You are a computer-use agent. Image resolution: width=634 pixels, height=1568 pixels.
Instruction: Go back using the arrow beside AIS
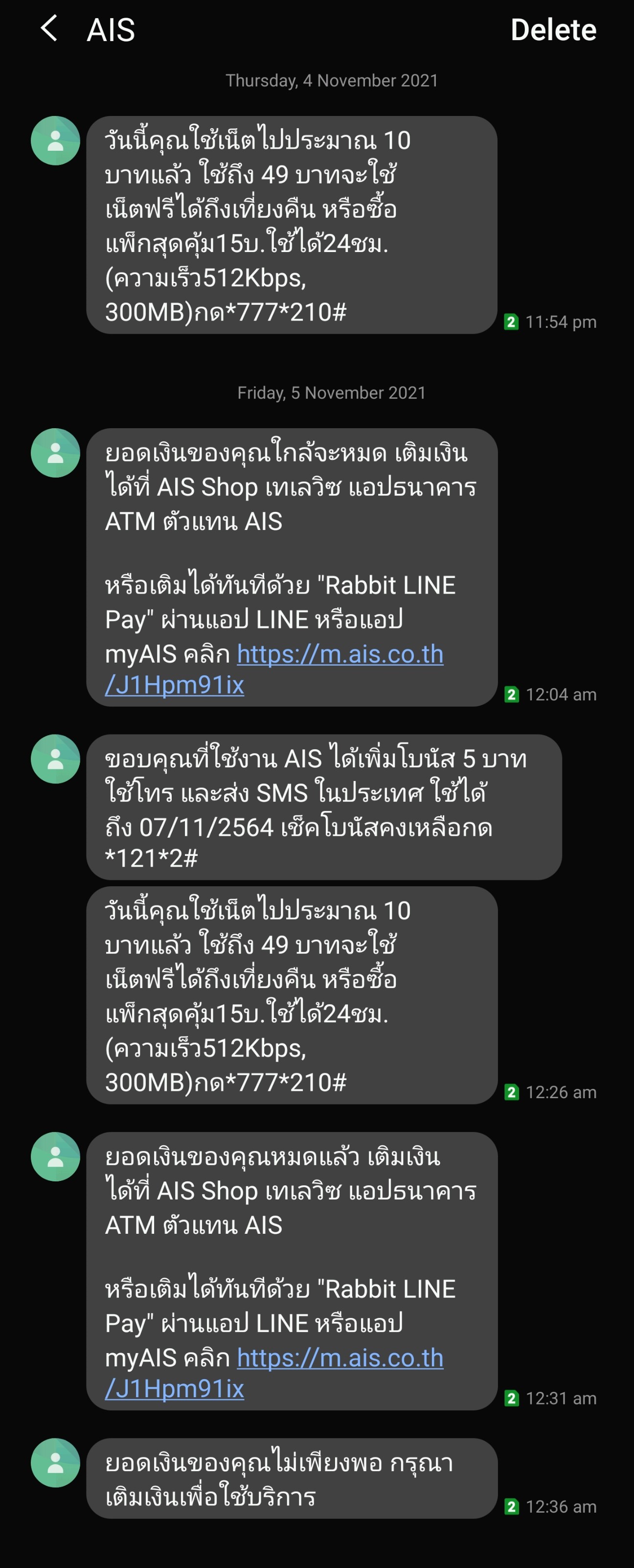point(49,28)
